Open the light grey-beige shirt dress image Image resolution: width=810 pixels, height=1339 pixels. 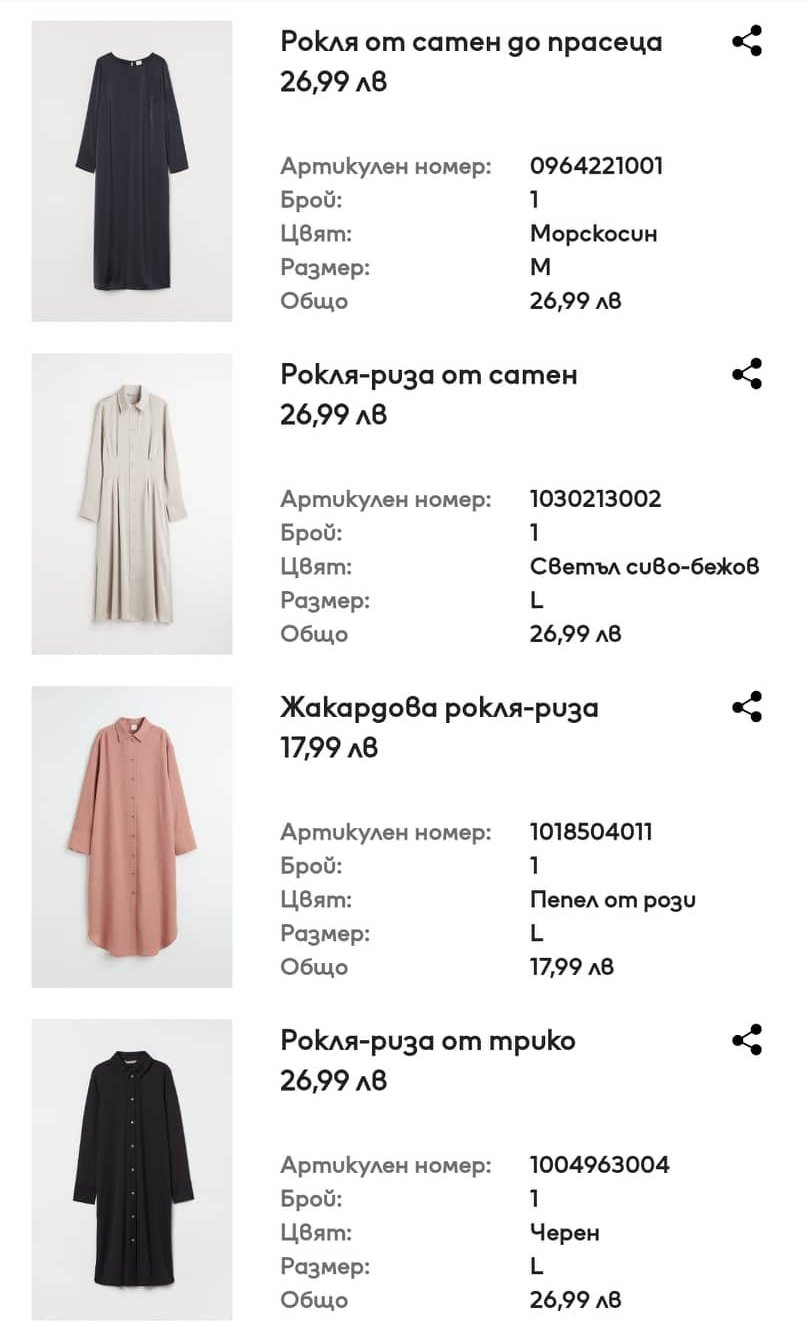coord(132,504)
